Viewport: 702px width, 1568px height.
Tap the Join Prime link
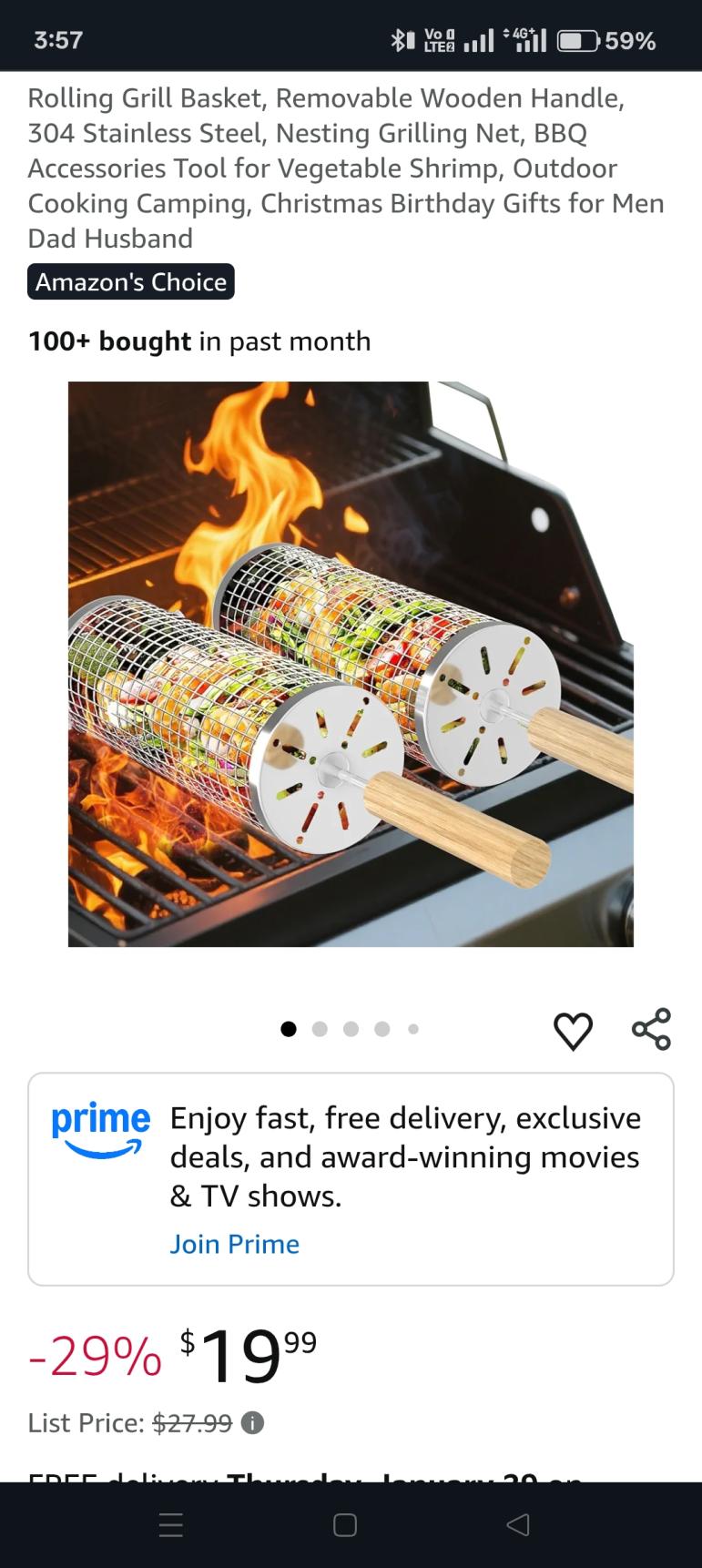pos(234,1244)
